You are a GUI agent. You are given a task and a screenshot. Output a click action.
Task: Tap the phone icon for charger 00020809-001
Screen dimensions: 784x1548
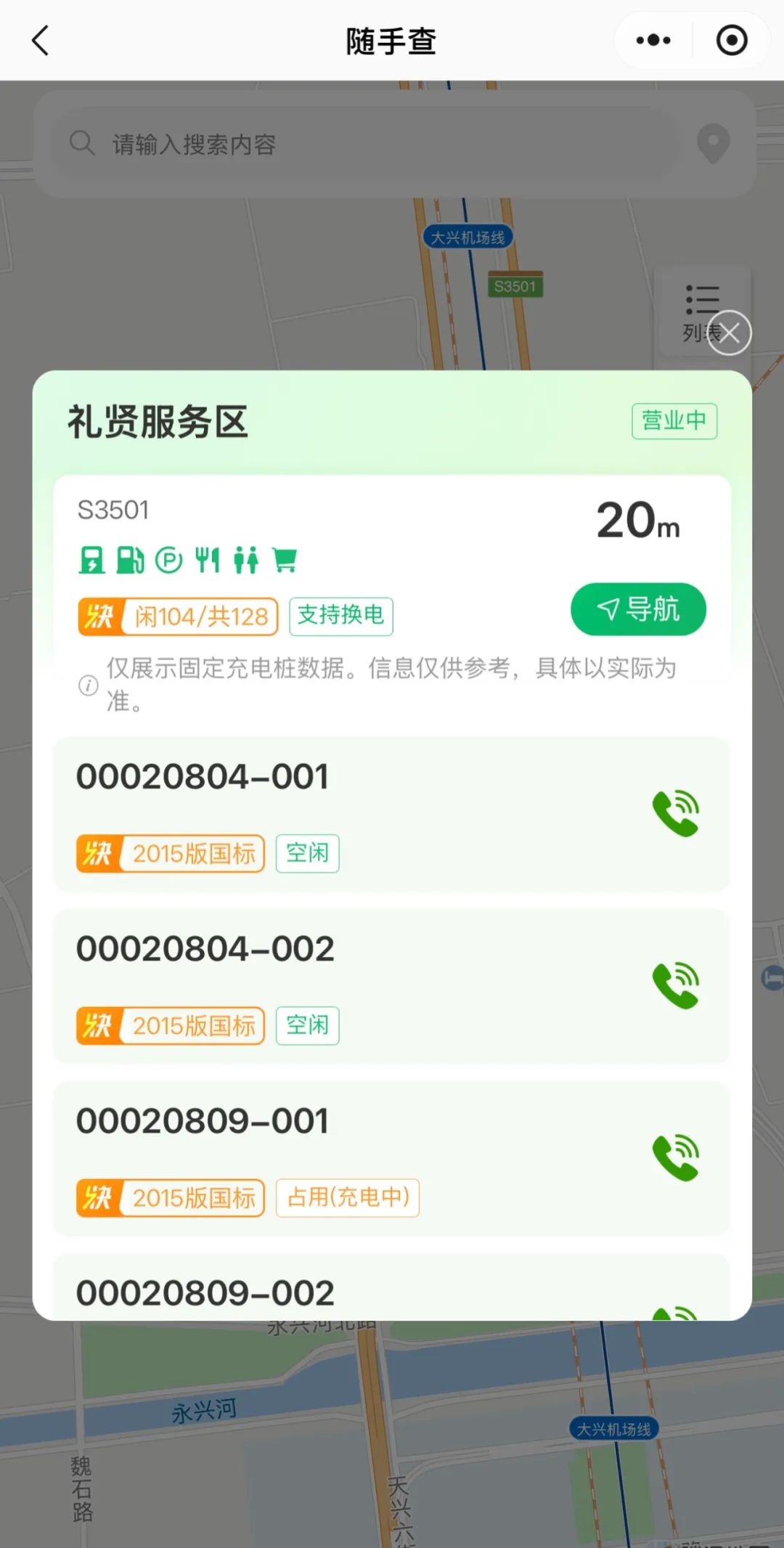(677, 1154)
